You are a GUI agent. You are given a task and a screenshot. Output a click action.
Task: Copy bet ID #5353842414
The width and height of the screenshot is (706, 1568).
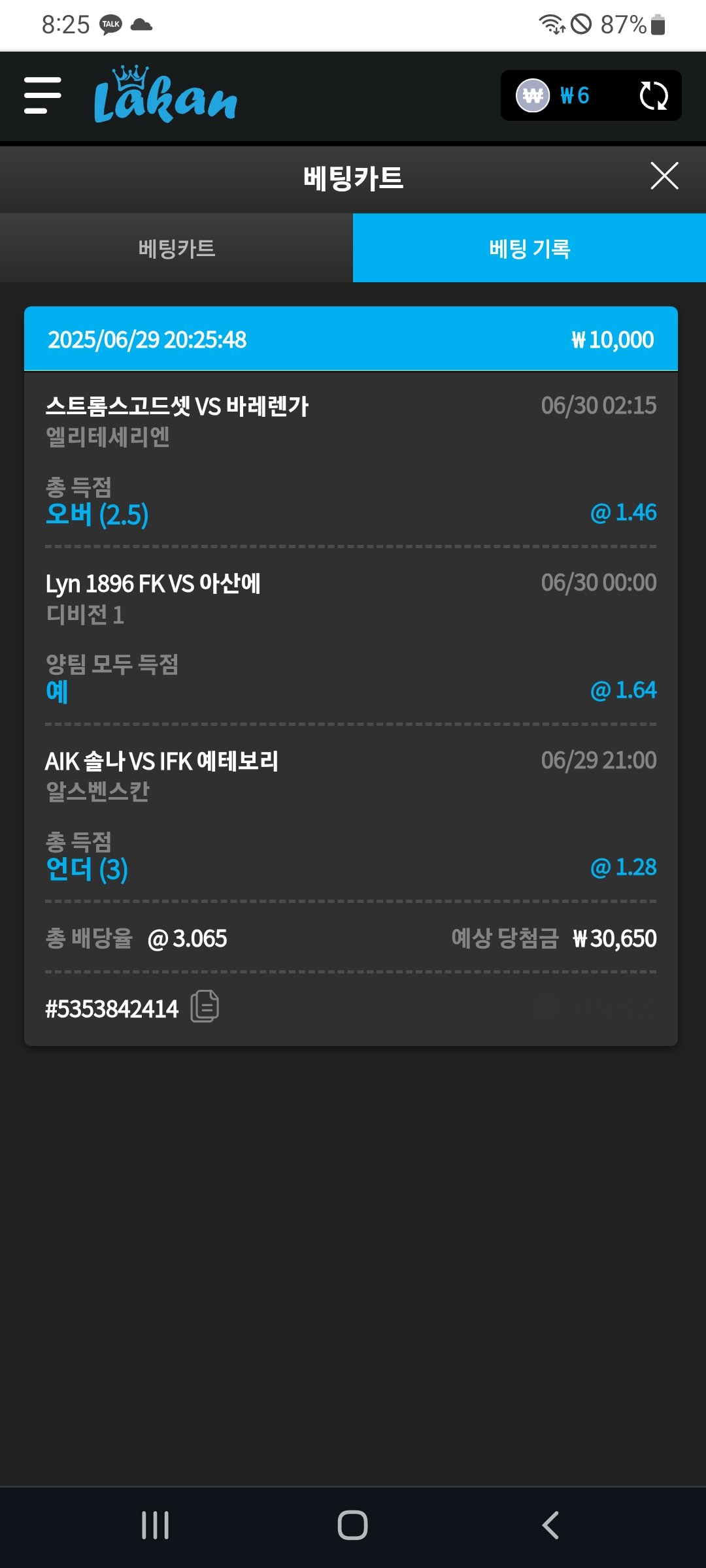[x=205, y=1006]
